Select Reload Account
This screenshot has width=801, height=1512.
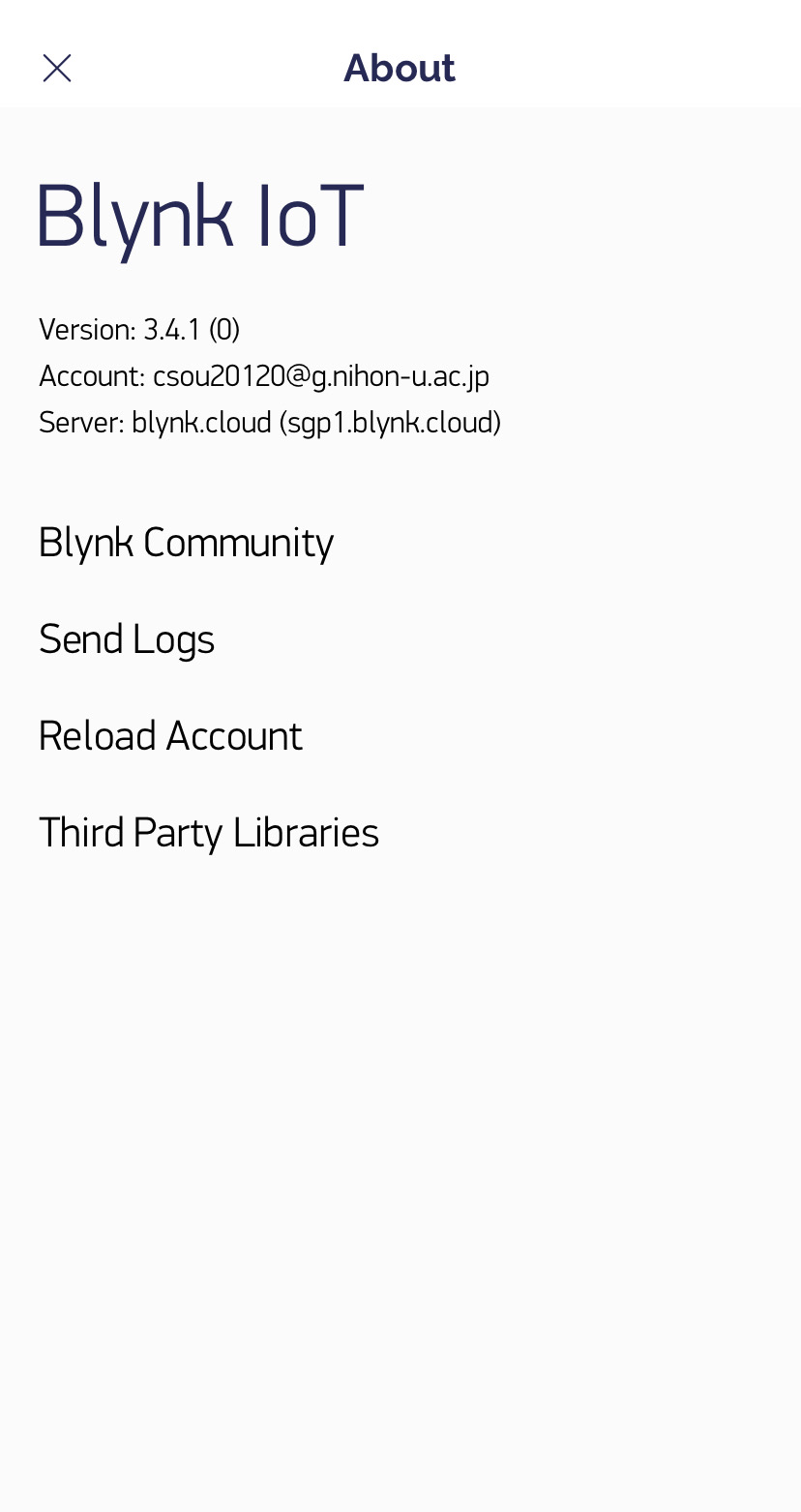[x=170, y=736]
